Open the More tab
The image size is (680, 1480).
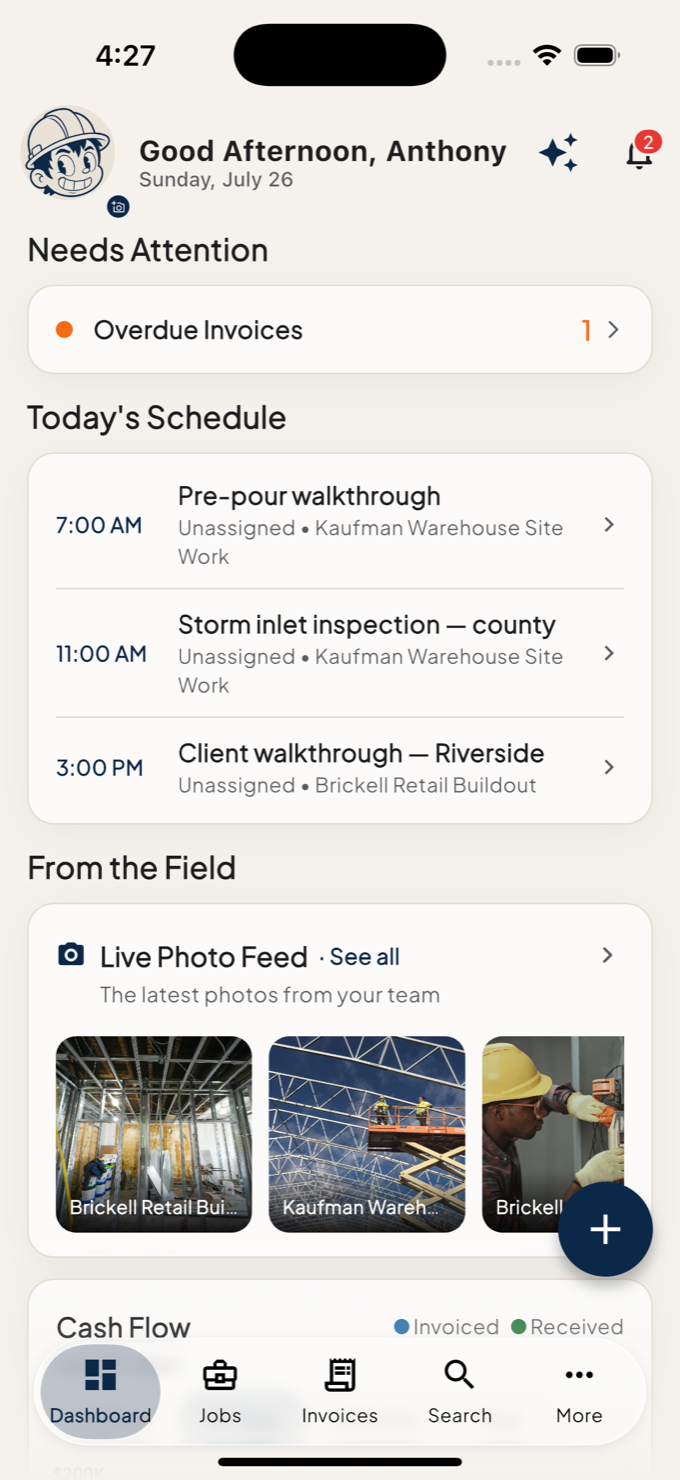(580, 1391)
